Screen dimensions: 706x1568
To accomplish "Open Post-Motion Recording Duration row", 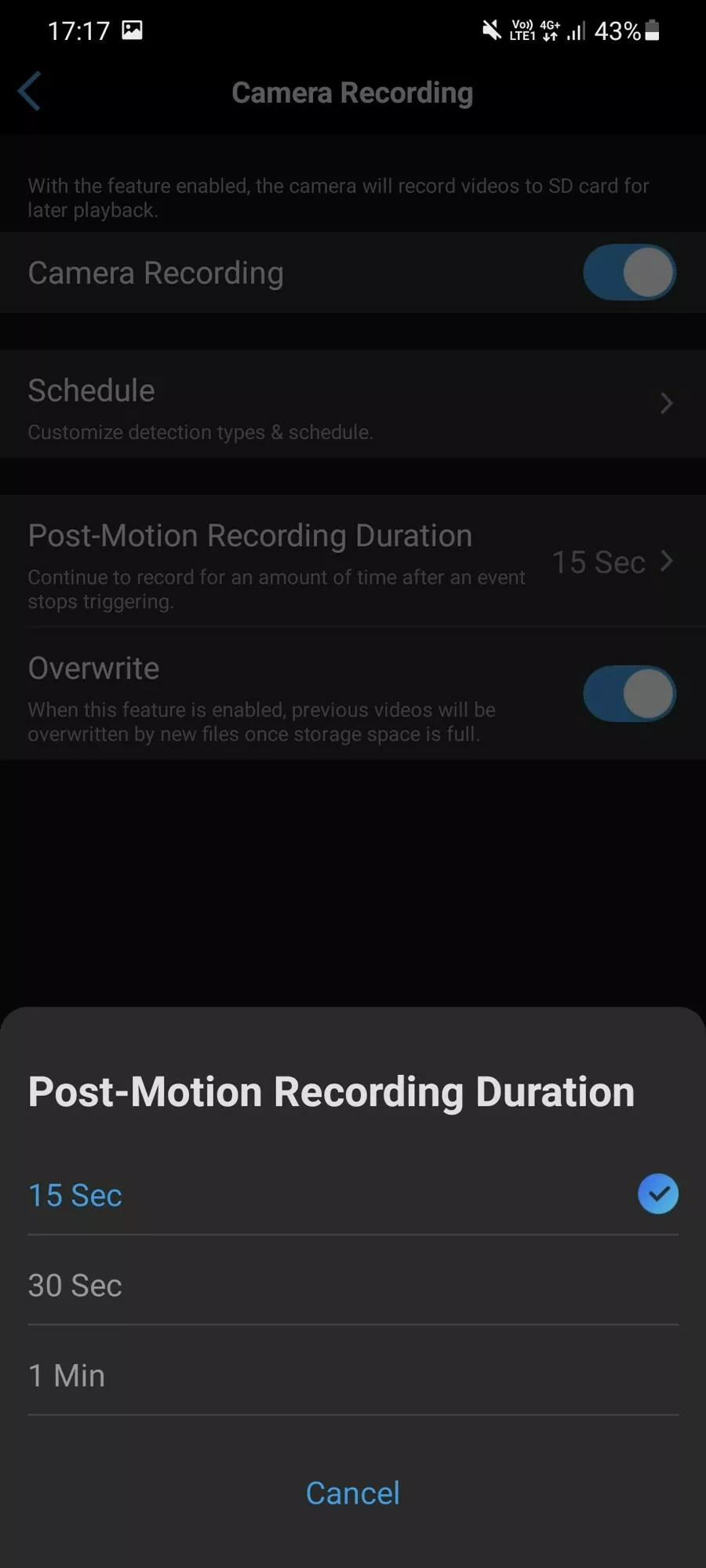I will click(353, 561).
